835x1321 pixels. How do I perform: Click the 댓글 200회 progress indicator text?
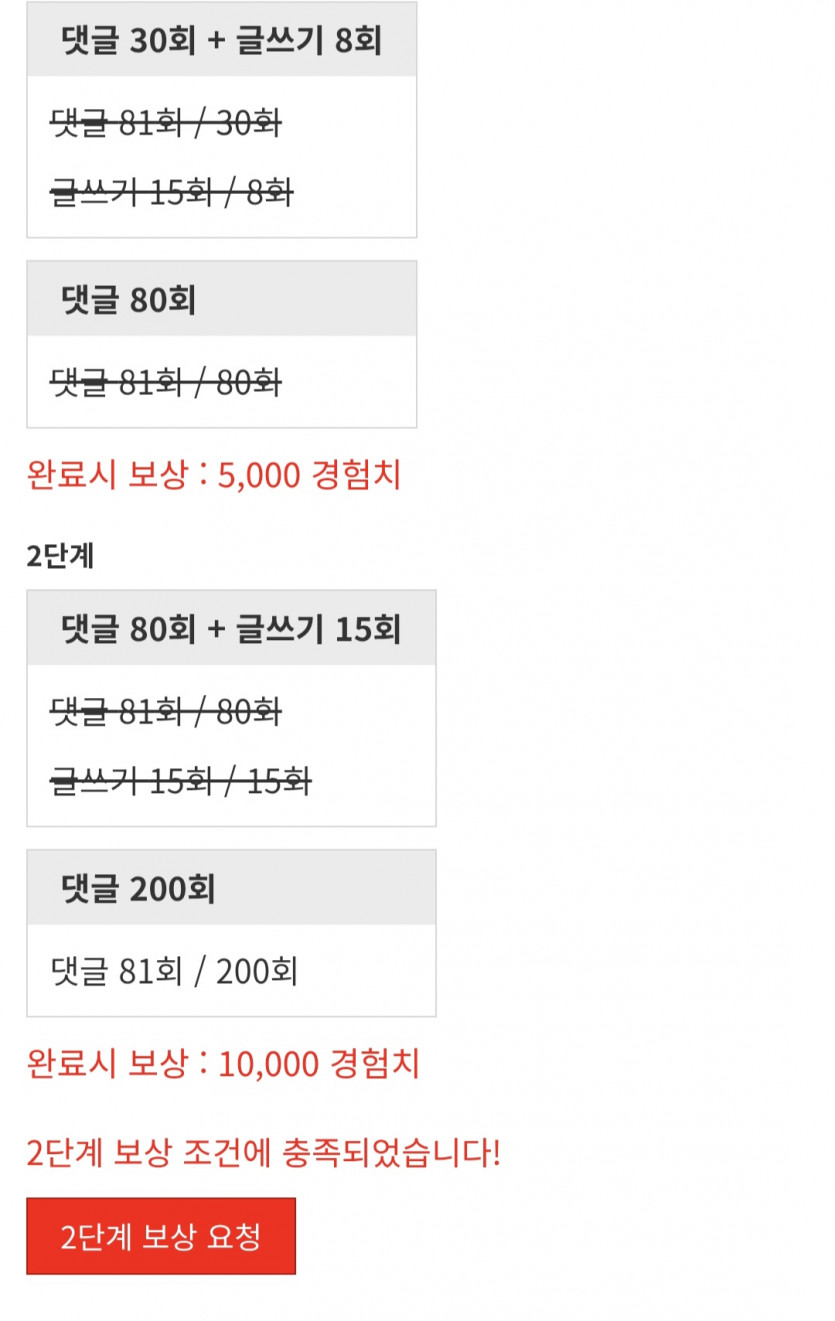pos(172,970)
